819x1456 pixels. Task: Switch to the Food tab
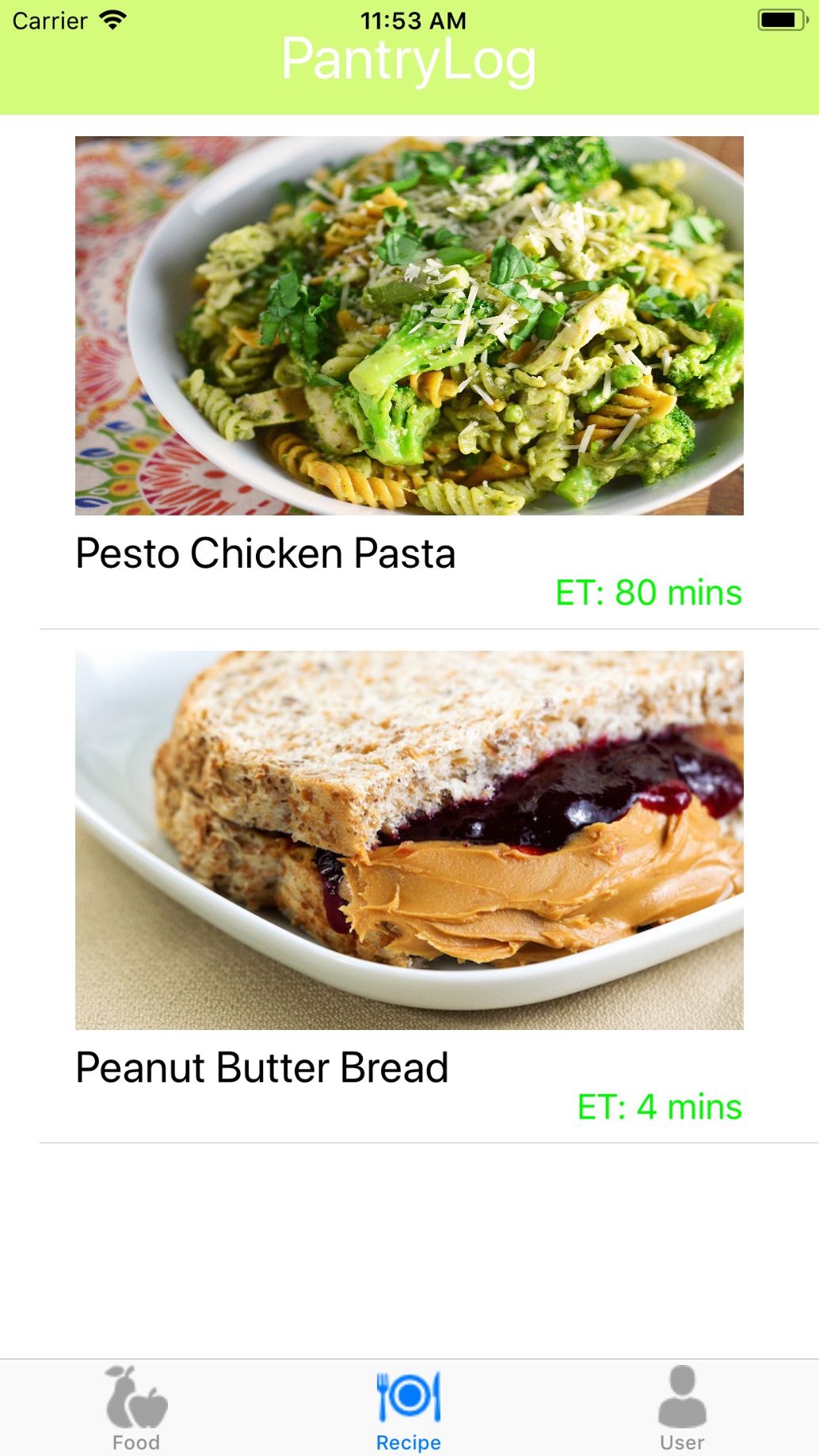point(136,1408)
